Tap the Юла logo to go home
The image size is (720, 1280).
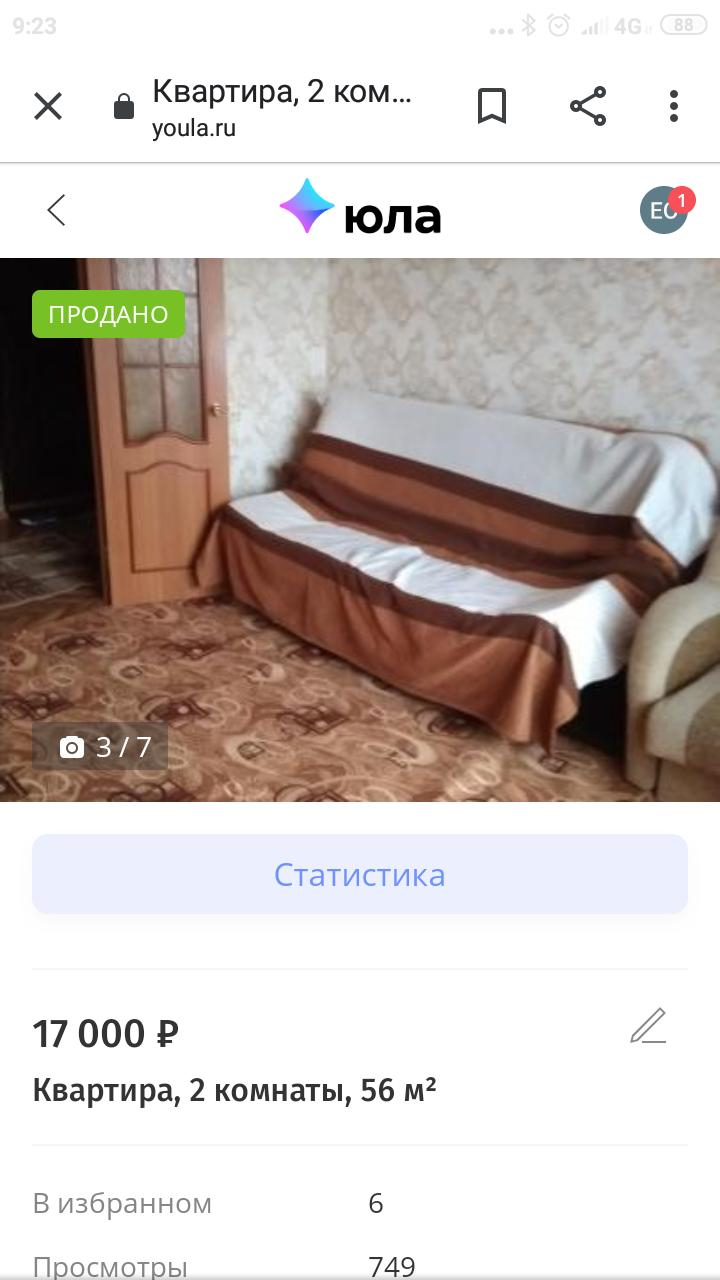(360, 208)
